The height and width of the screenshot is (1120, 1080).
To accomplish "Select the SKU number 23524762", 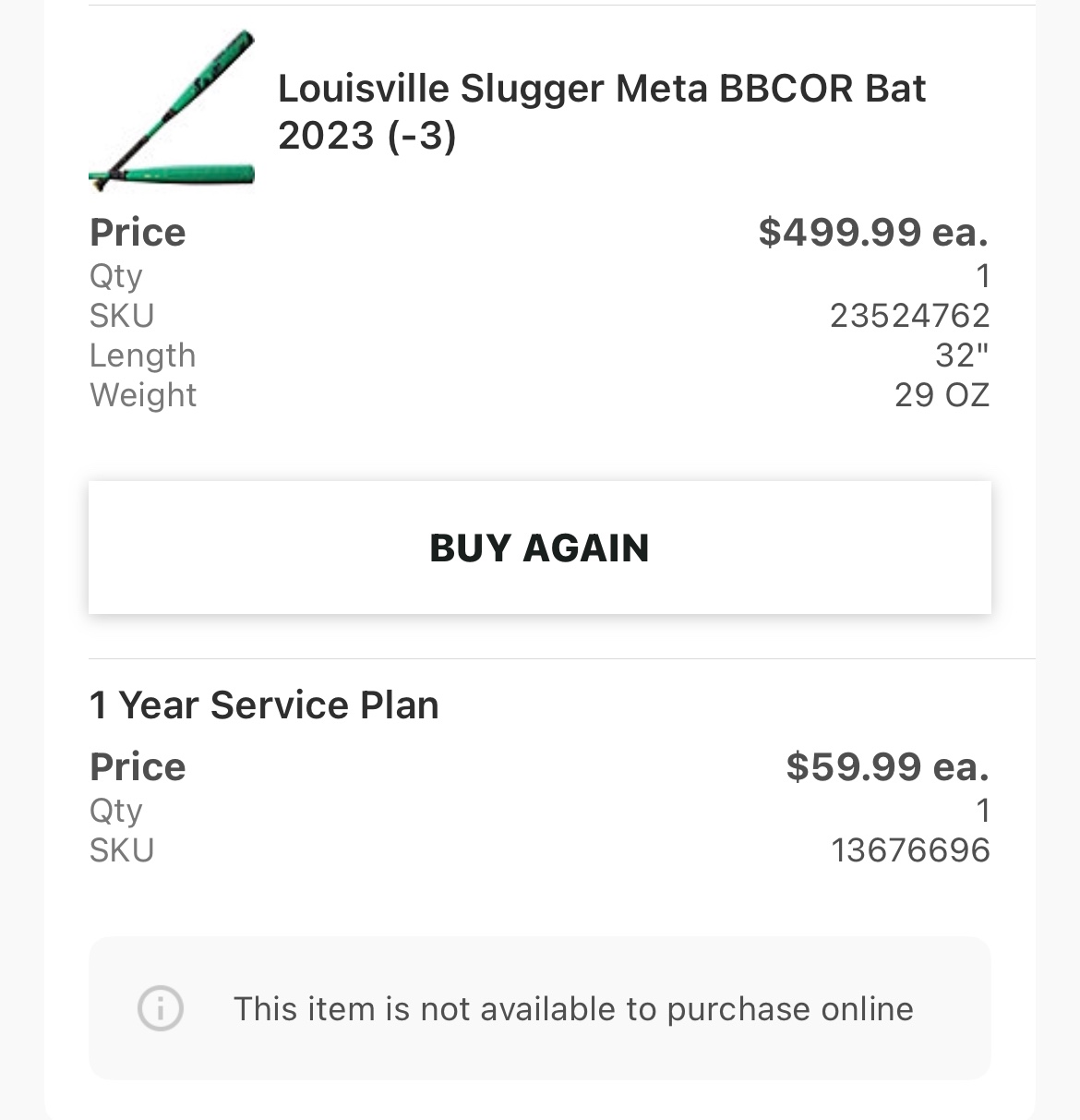I will point(912,315).
